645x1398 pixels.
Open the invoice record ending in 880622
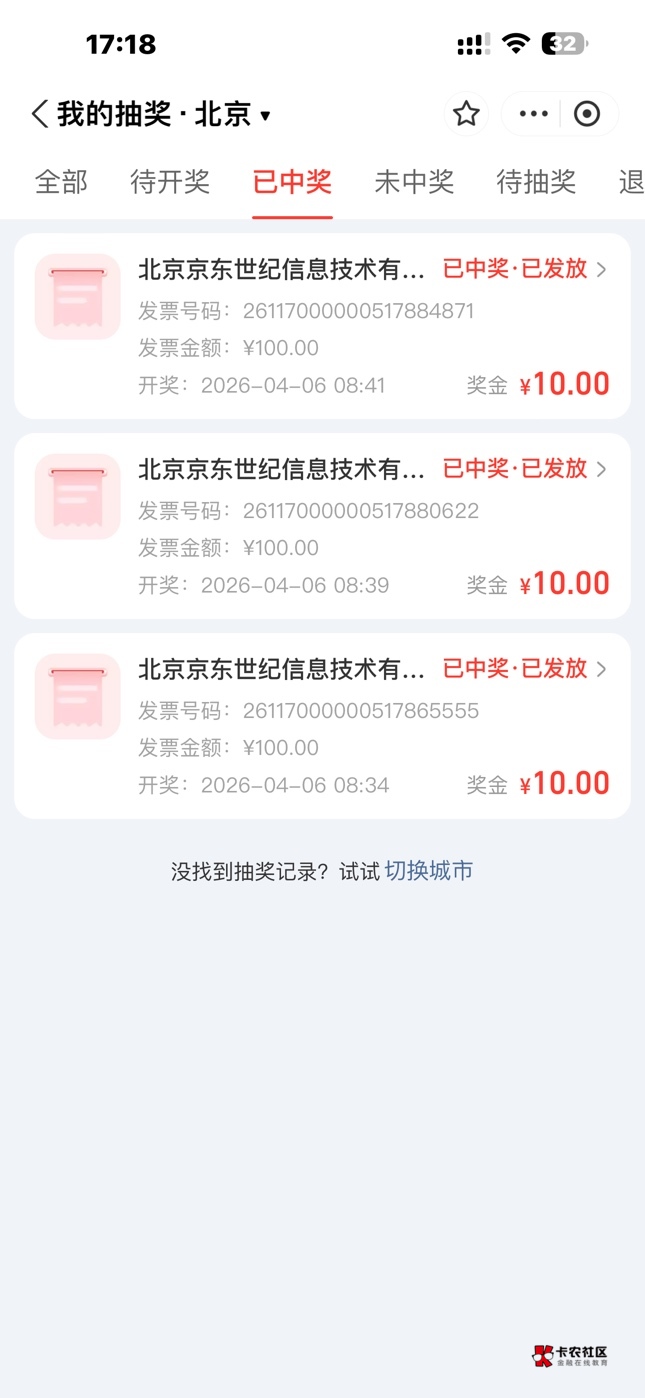tap(322, 526)
